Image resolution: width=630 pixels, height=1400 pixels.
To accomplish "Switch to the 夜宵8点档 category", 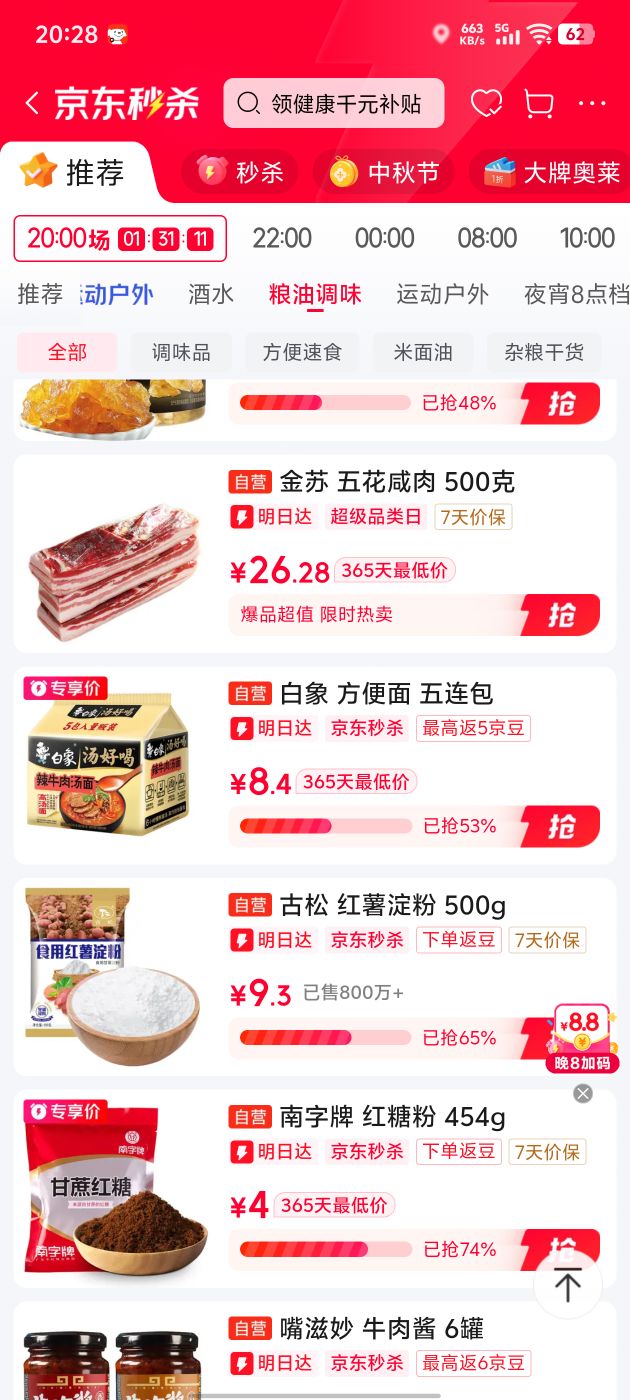I will (x=577, y=294).
